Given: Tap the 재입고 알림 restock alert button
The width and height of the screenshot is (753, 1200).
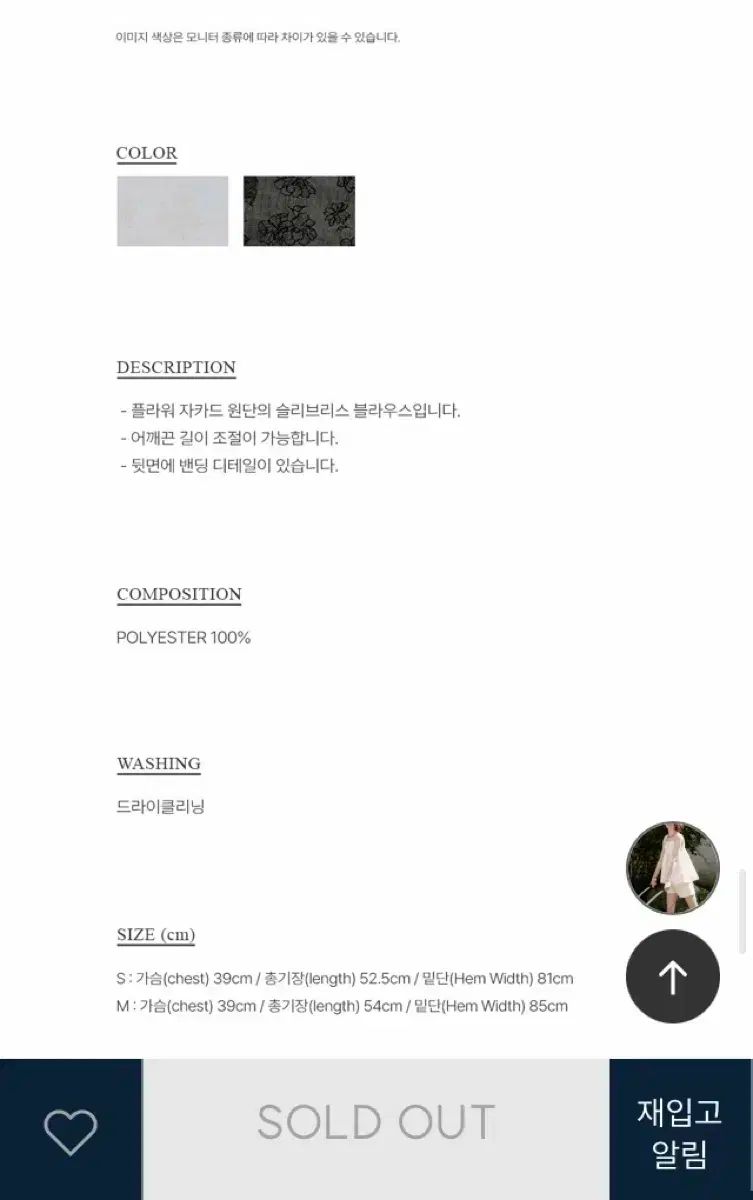Looking at the screenshot, I should 680,1131.
